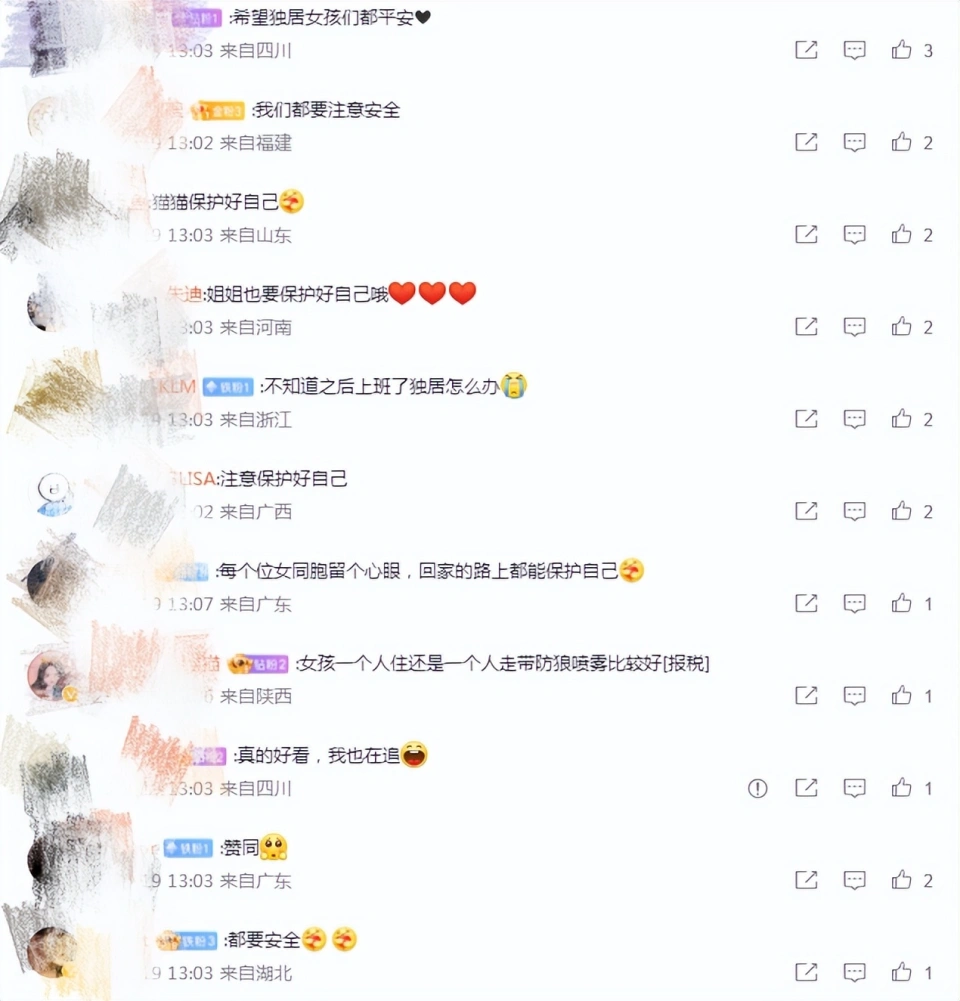Open the alert icon beside 真的好看，我也在追
The height and width of the screenshot is (1001, 960).
758,788
